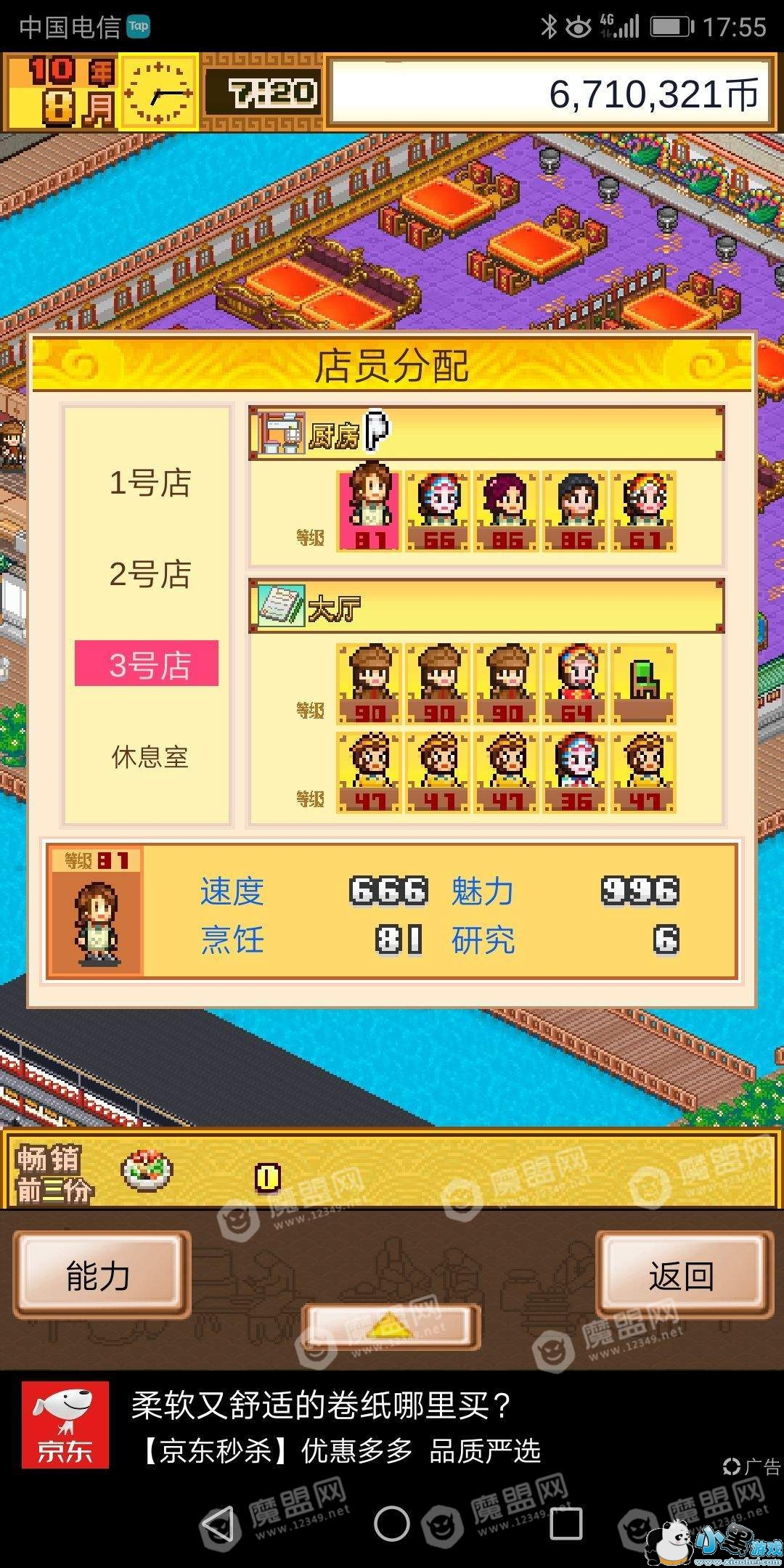
Task: Tap the system home button
Action: tap(392, 1523)
